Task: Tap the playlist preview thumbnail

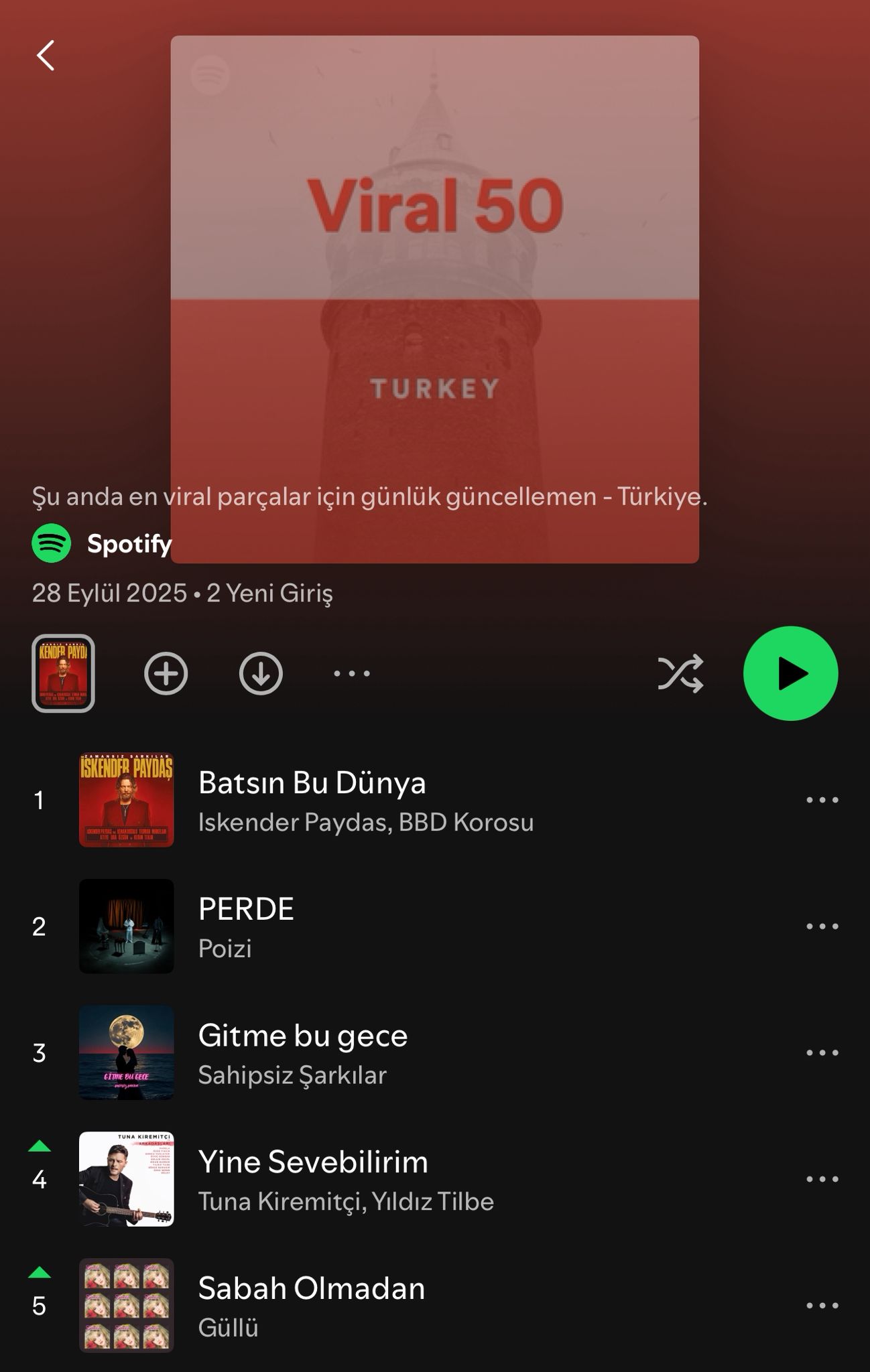Action: click(x=63, y=673)
